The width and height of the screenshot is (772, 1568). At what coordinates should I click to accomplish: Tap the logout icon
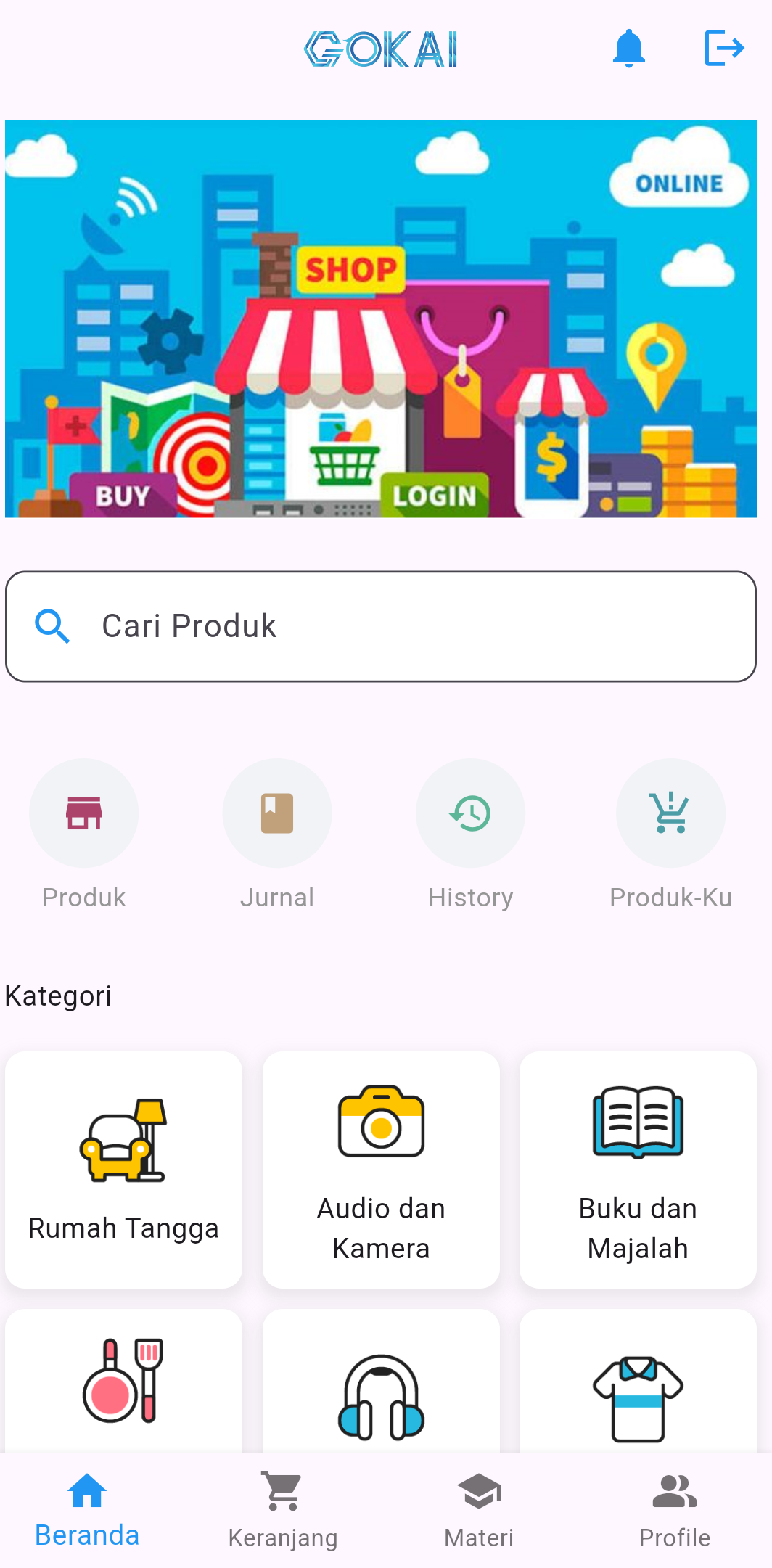[723, 49]
